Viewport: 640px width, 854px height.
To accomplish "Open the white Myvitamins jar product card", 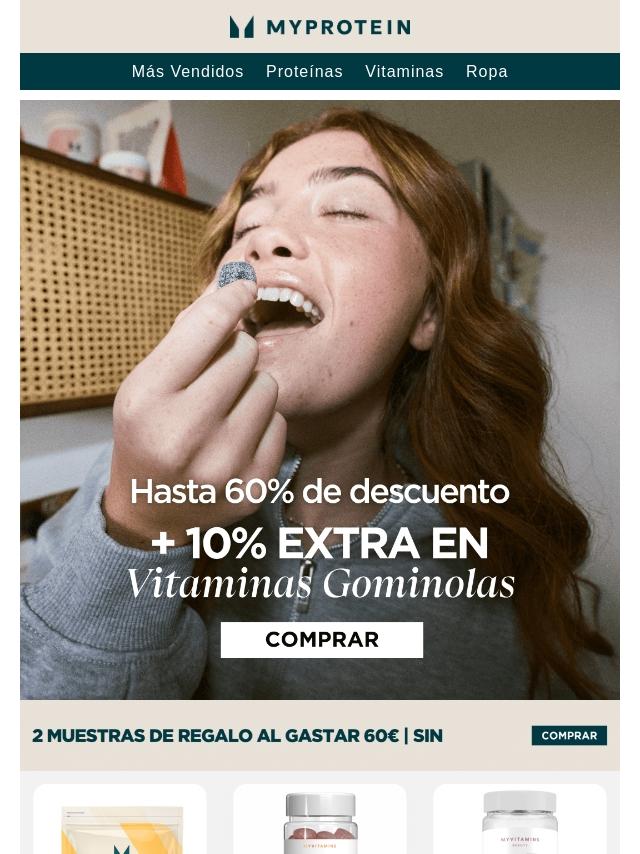I will click(x=520, y=819).
